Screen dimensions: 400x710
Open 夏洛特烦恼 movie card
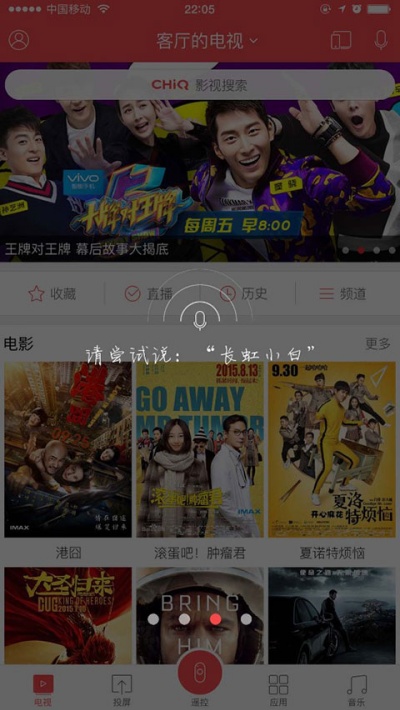[x=332, y=450]
